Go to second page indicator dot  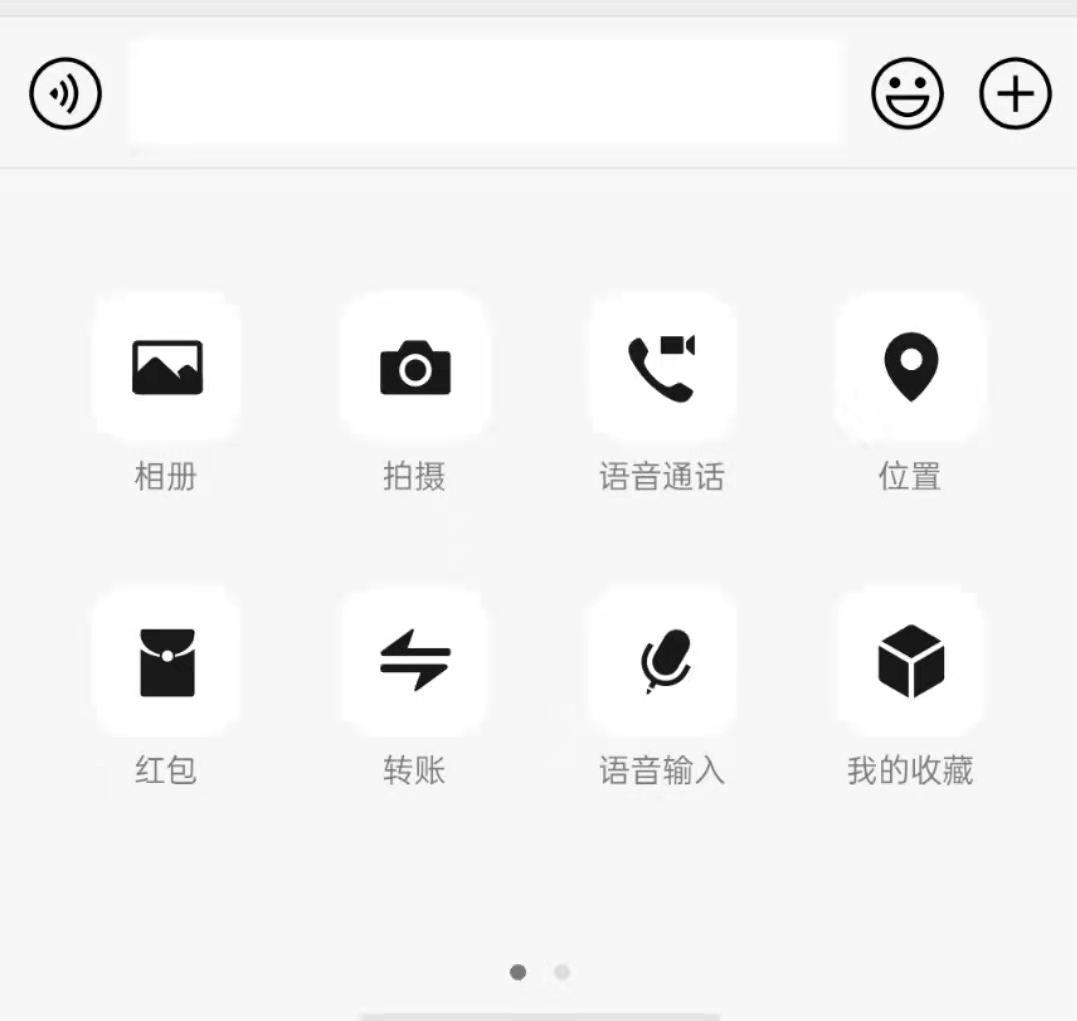[x=562, y=972]
